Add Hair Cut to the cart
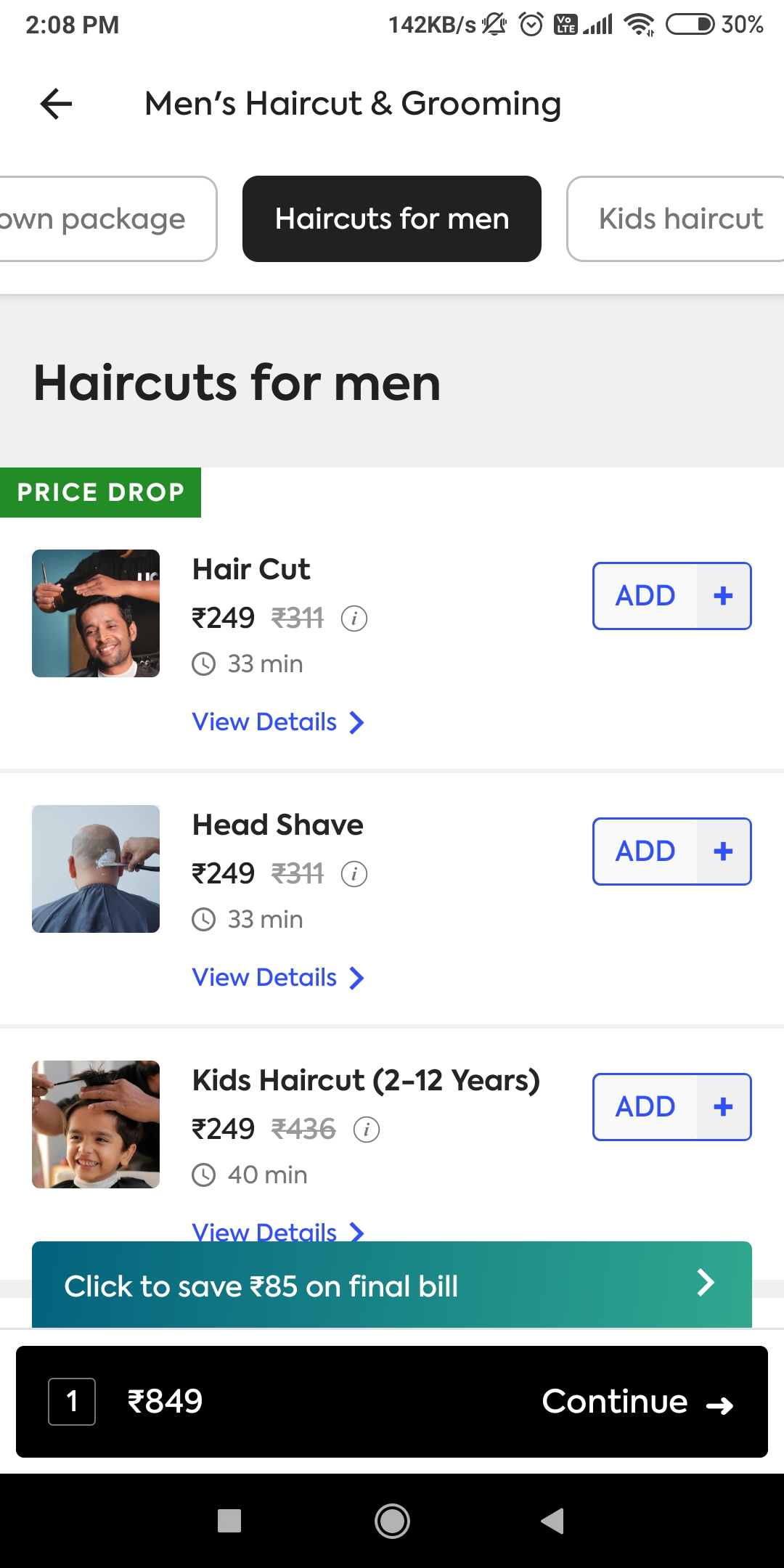The image size is (784, 1568). point(672,596)
